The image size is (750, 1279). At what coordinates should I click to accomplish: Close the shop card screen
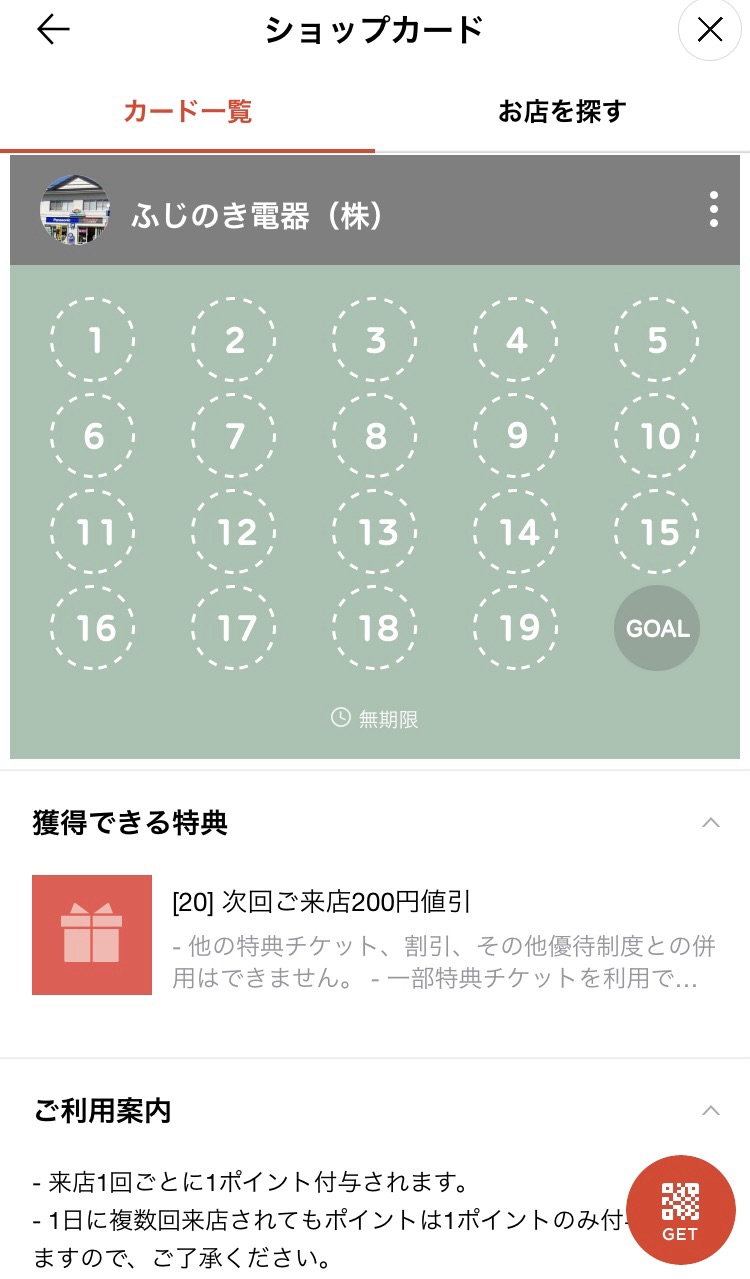[x=709, y=31]
